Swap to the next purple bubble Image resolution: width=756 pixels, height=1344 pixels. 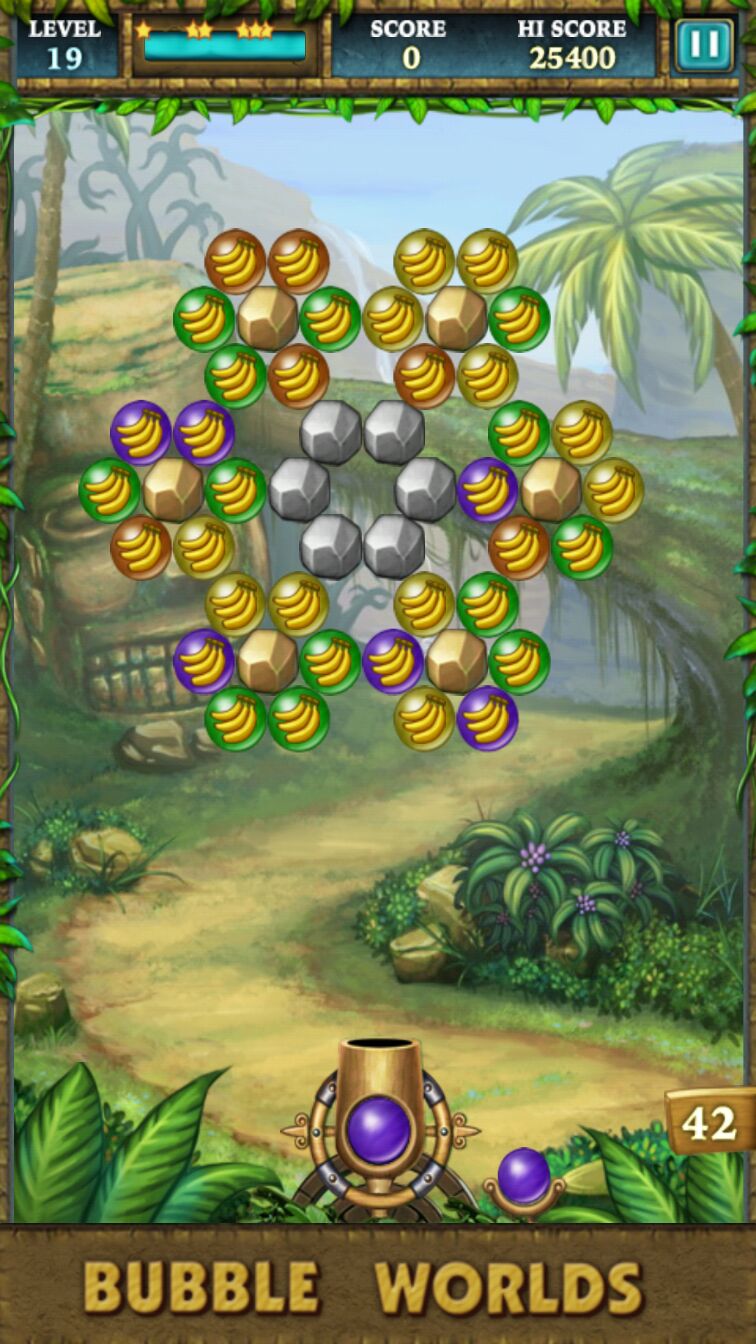(x=524, y=1176)
